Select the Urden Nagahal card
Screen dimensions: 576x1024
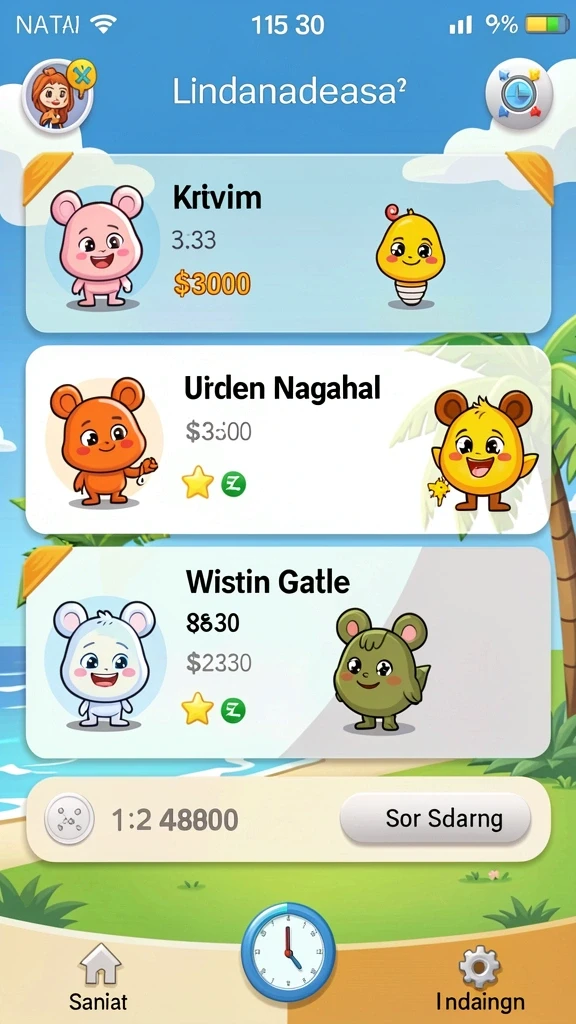(x=288, y=440)
